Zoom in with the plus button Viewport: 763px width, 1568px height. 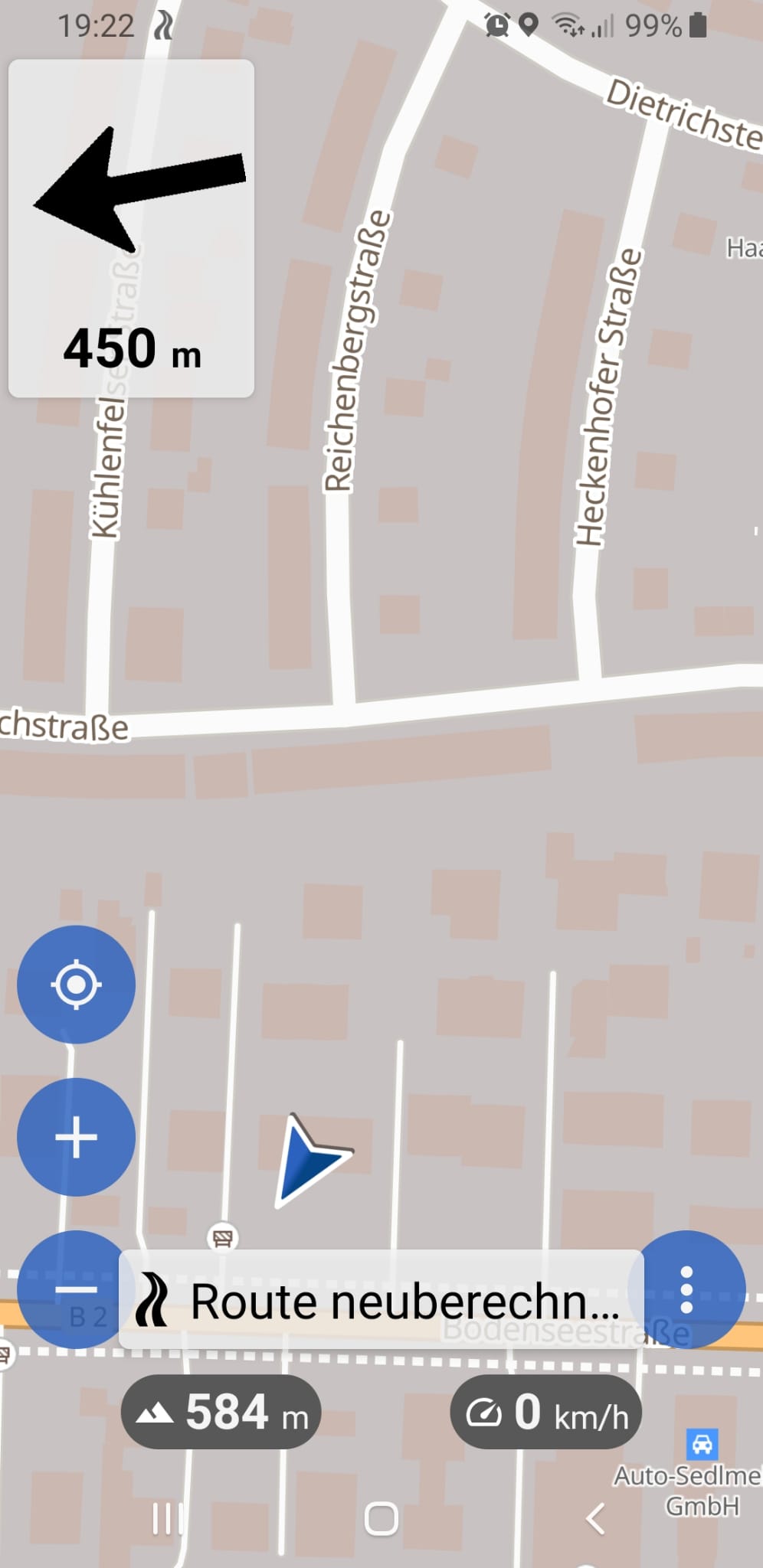tap(76, 1137)
